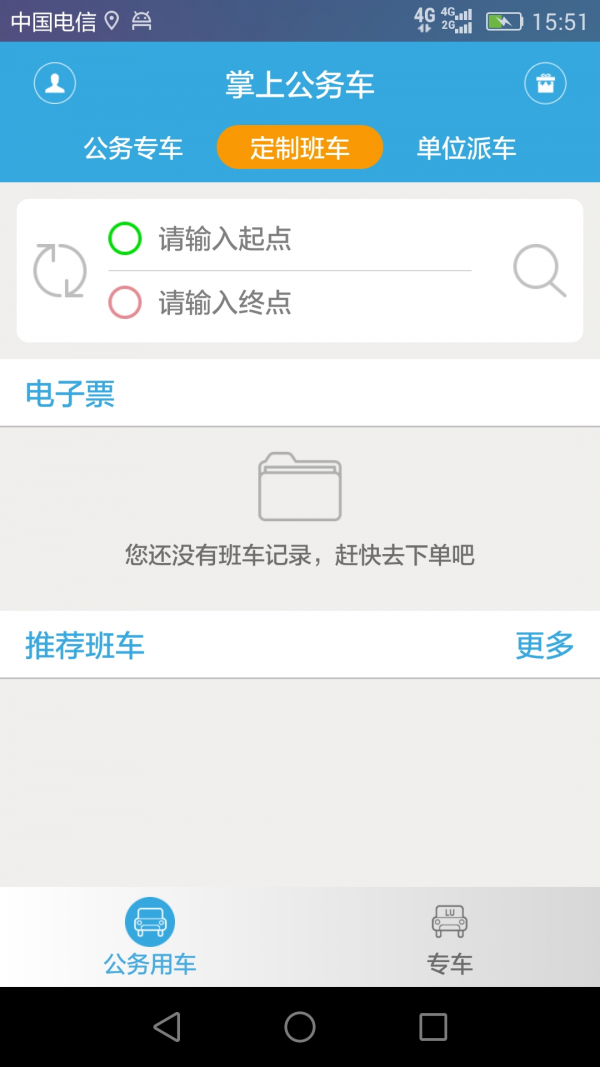Search shuttle routes with the magnifier

click(x=539, y=270)
